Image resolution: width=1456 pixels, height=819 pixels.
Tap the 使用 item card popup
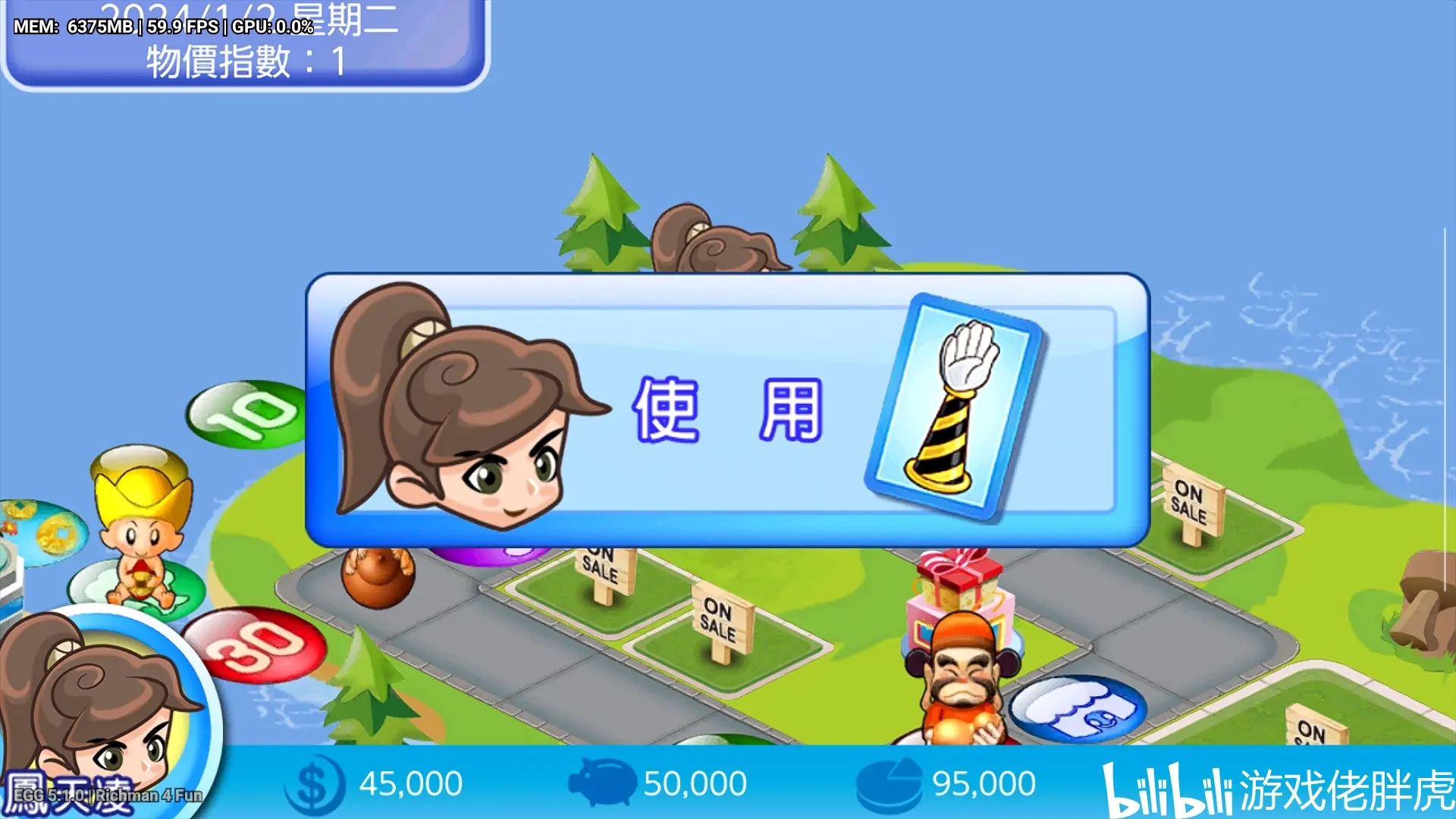click(726, 410)
